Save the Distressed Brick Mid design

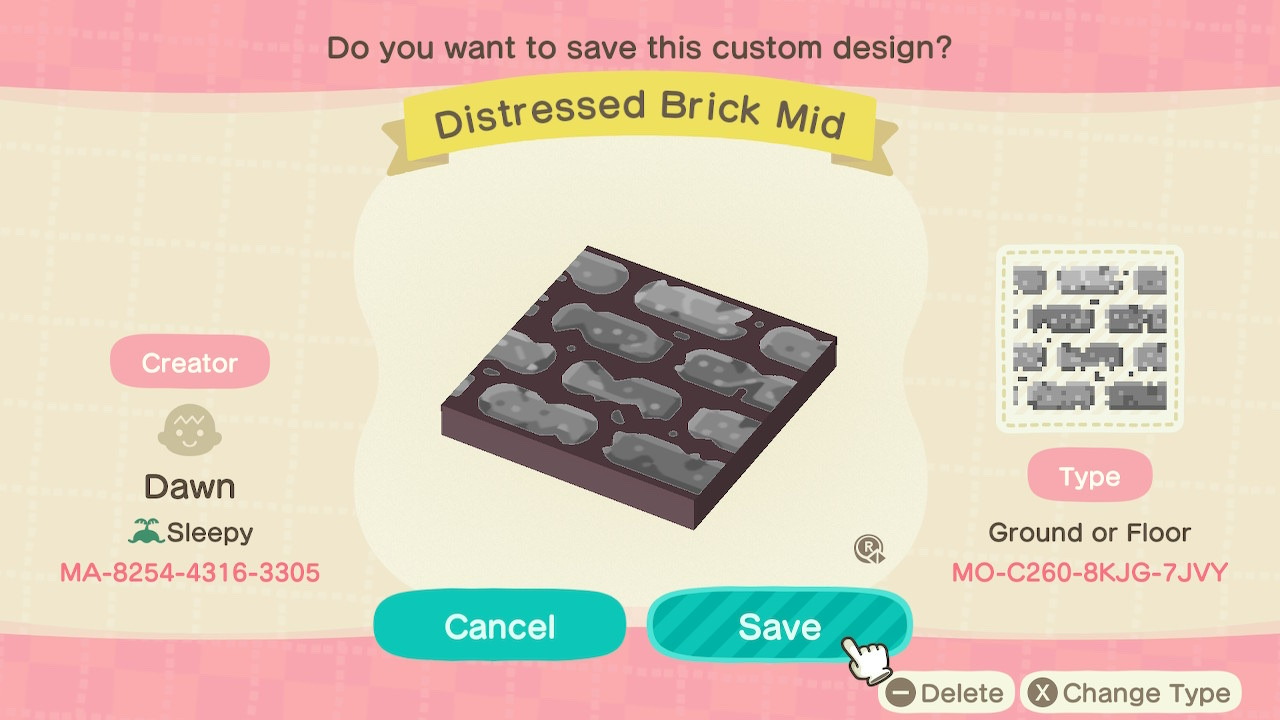[x=779, y=626]
